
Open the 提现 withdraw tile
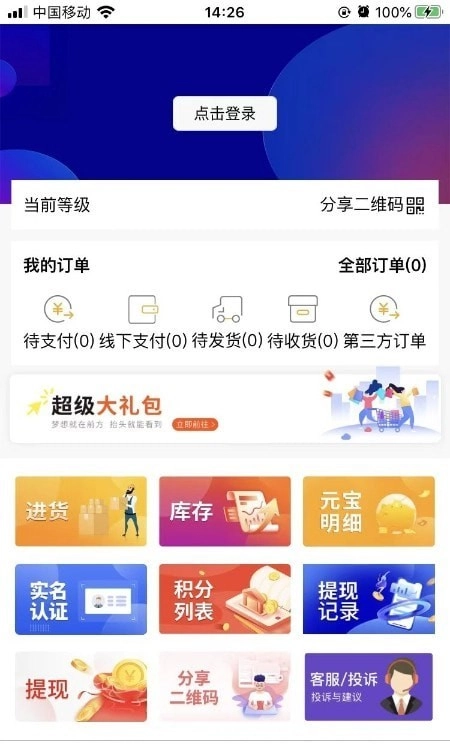pyautogui.click(x=81, y=687)
